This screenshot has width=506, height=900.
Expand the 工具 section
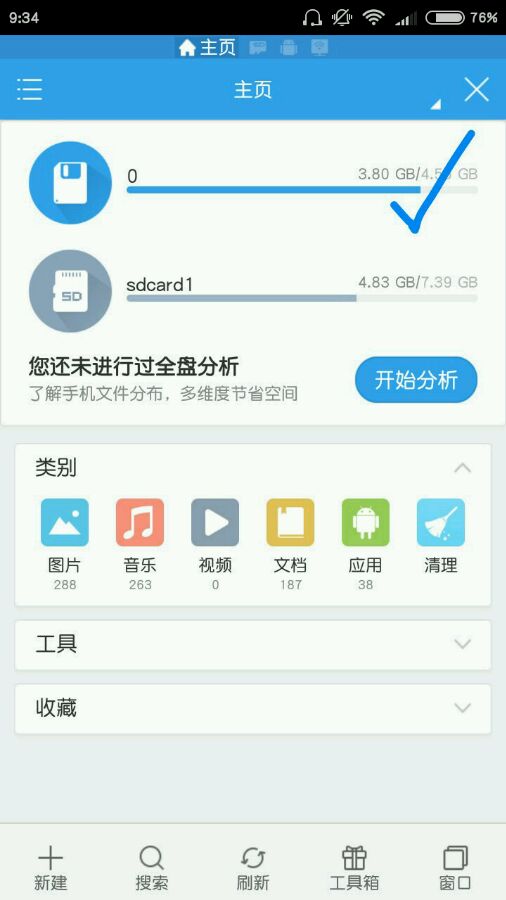[253, 645]
